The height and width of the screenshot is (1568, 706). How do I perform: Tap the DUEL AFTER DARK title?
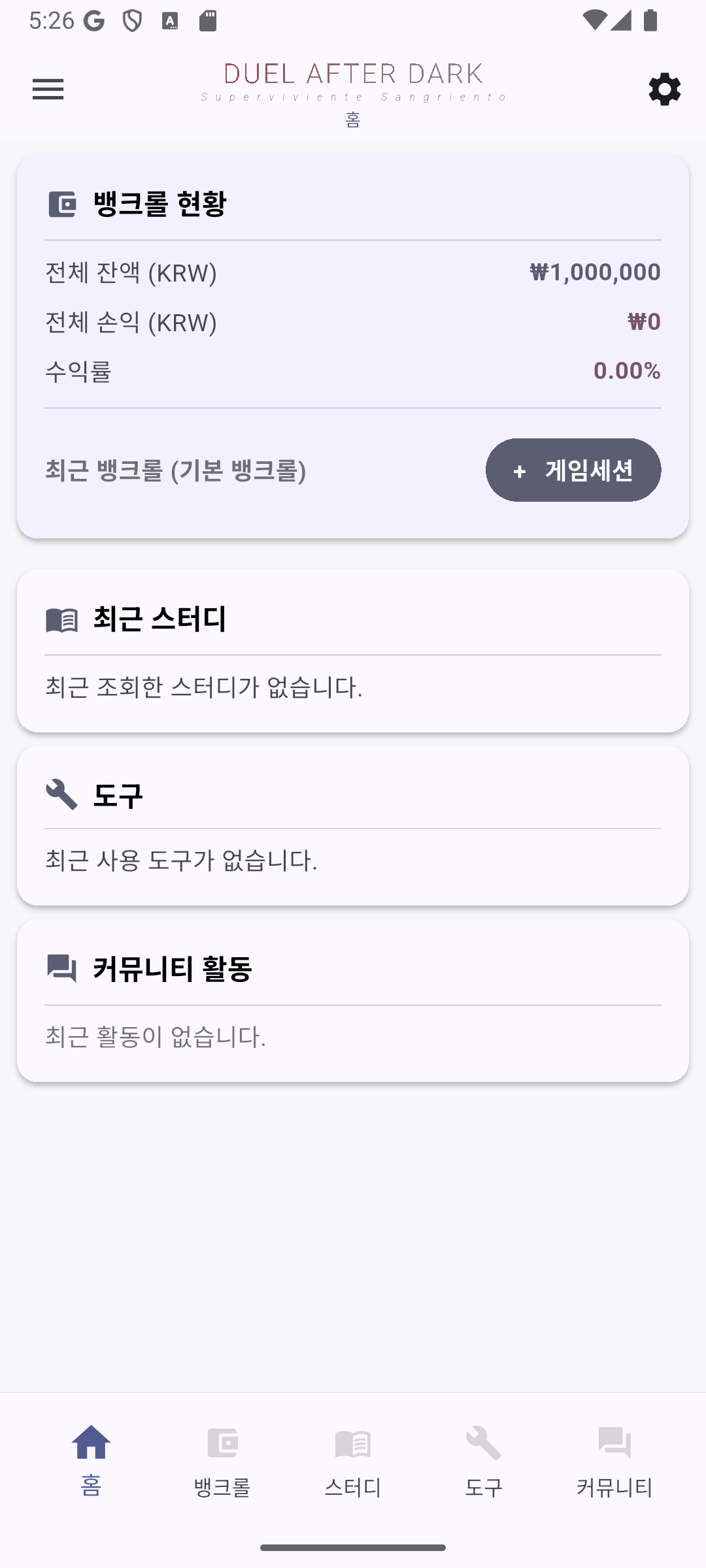[353, 73]
